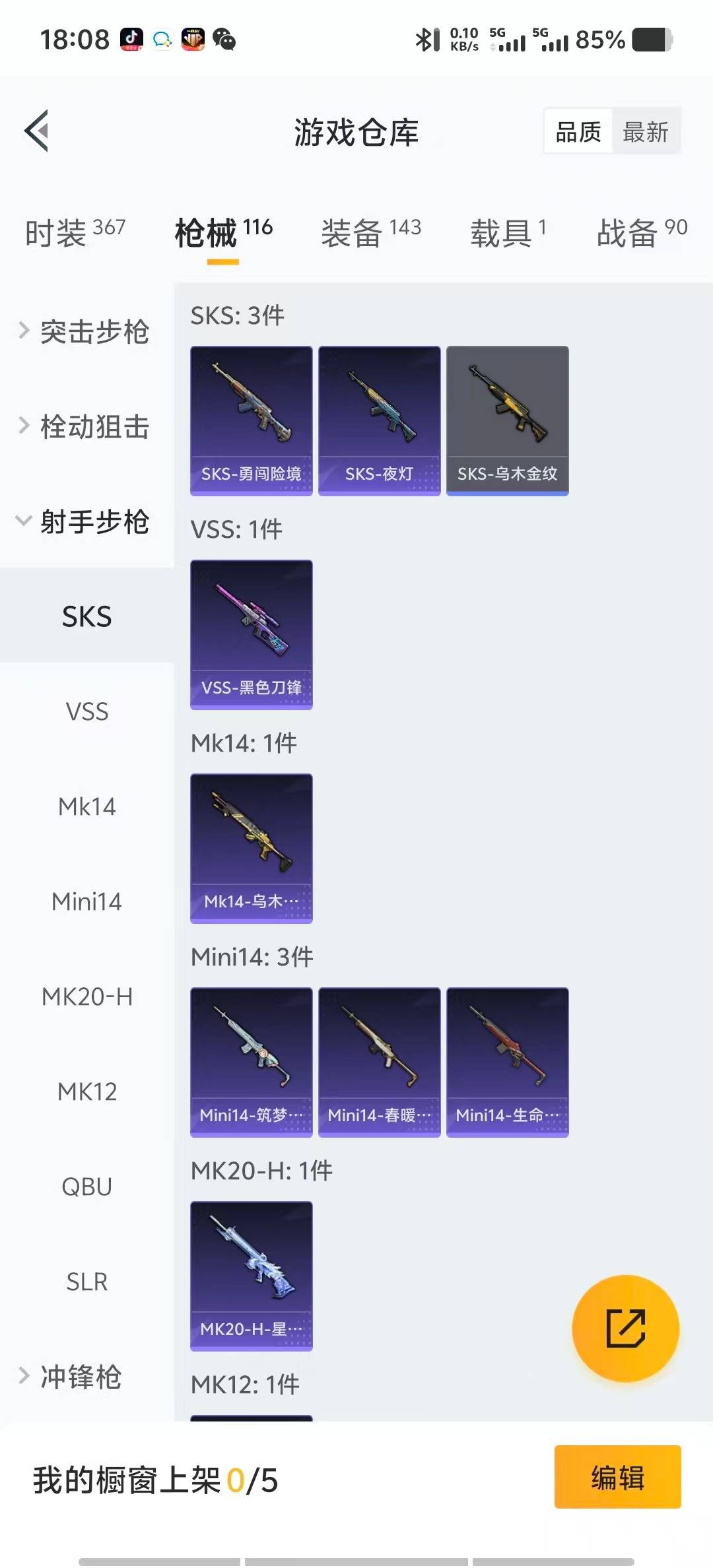Switch sorting to 品质
Viewport: 713px width, 1568px height.
577,131
